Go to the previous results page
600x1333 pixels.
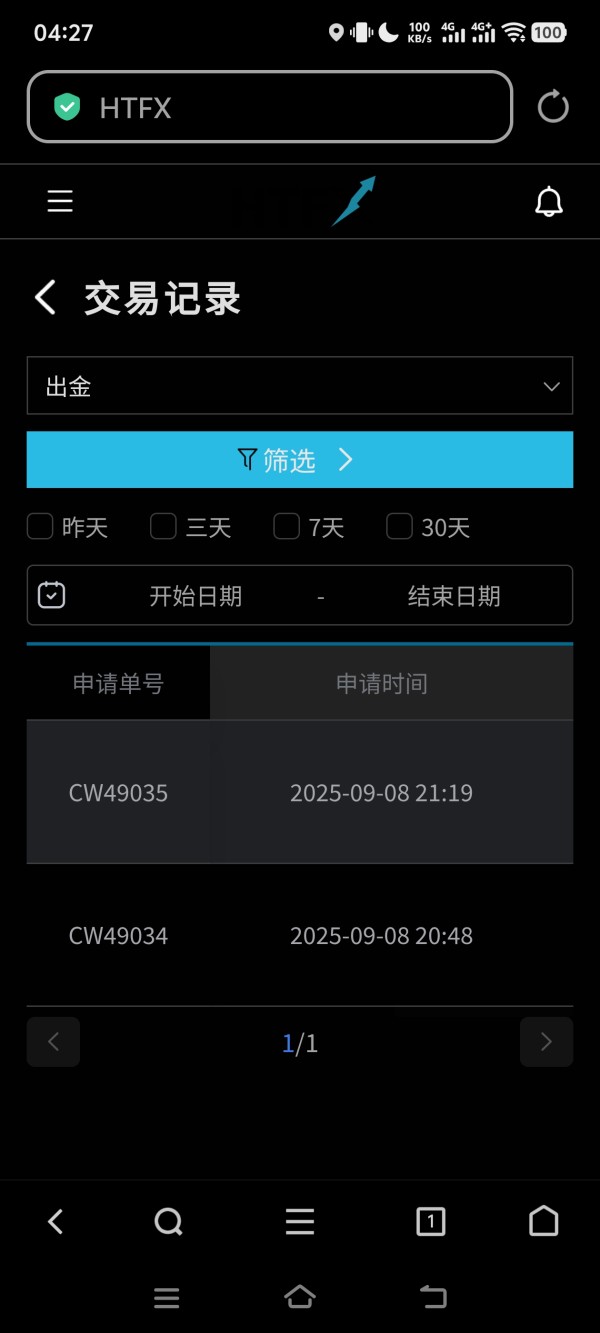pos(53,1042)
